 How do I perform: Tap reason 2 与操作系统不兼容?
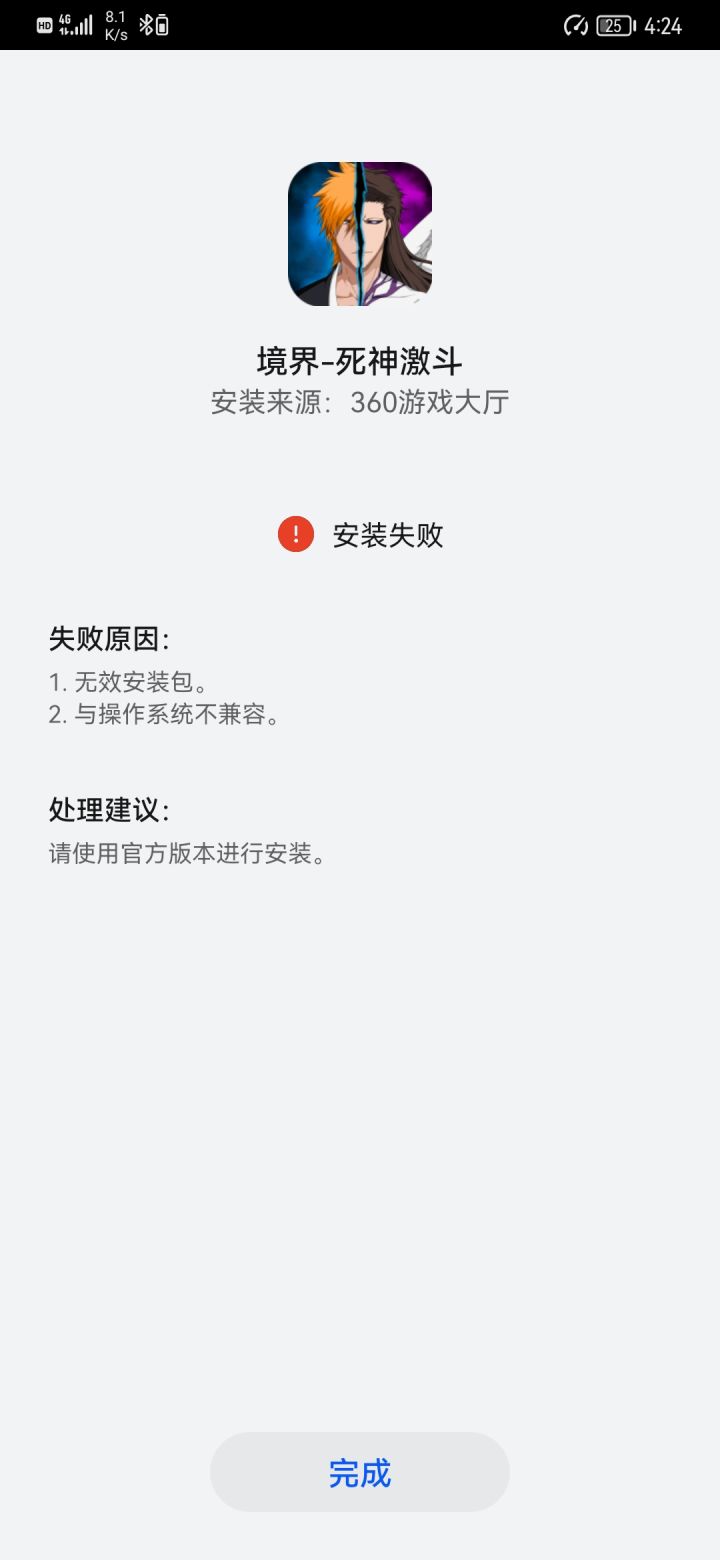point(165,715)
